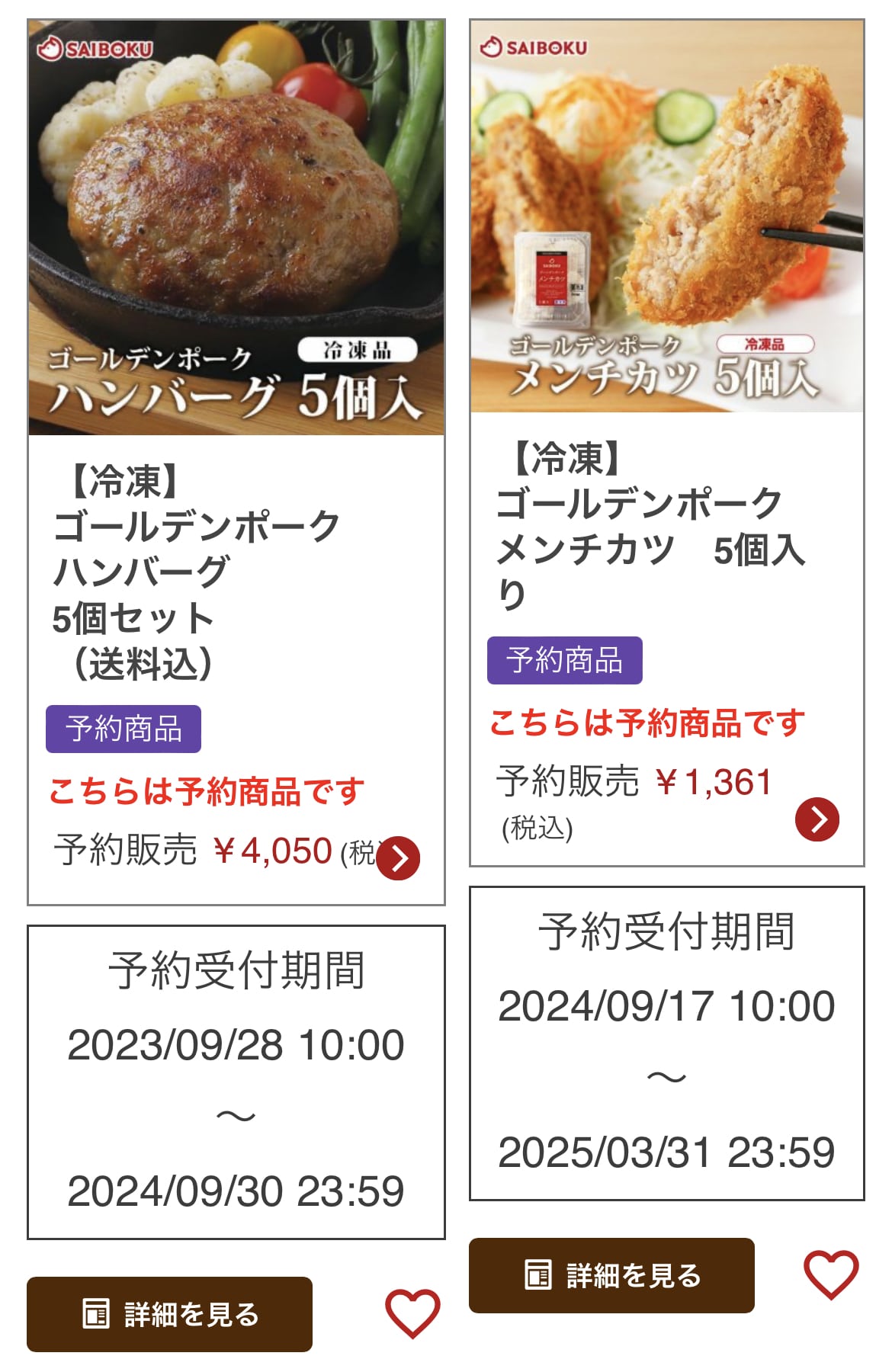The width and height of the screenshot is (892, 1372).
Task: Tap 詳細を見る for the ハンバーグ set
Action: coord(169,1314)
